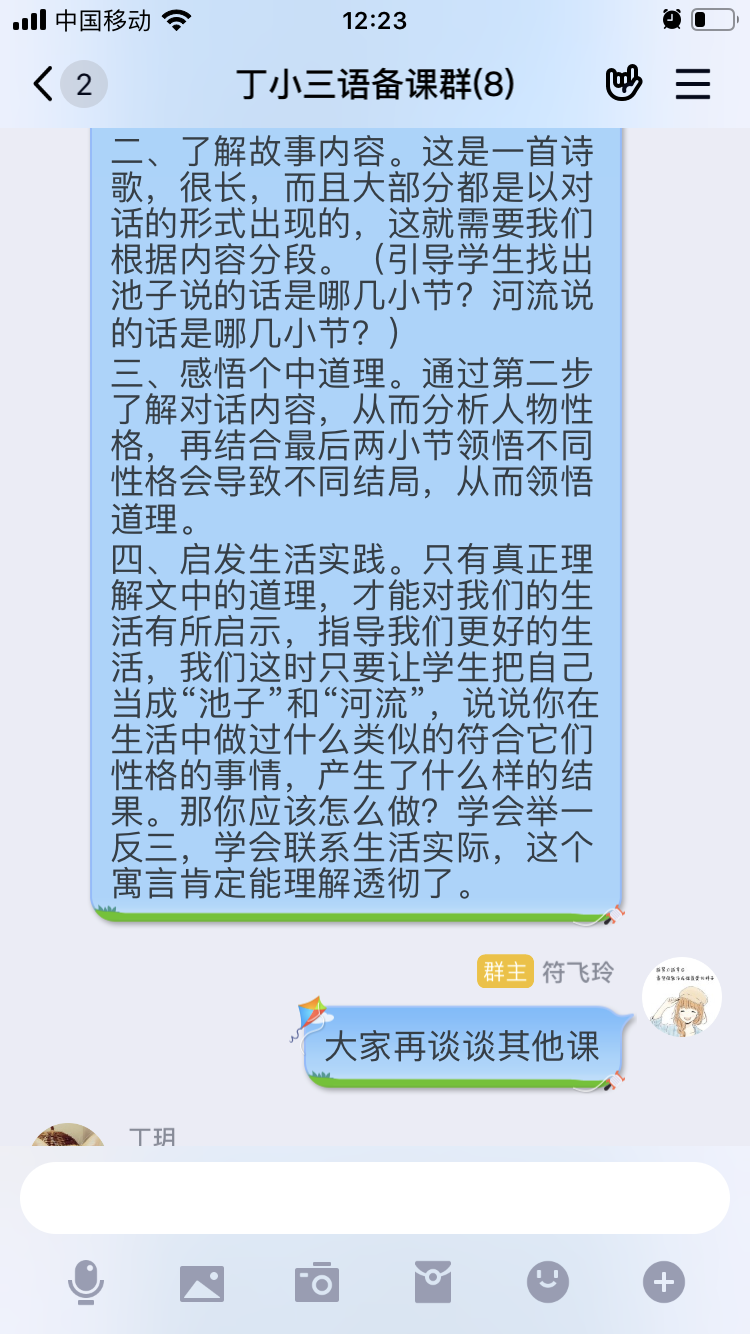The height and width of the screenshot is (1334, 750).
Task: Open the group settings menu
Action: coord(692,84)
